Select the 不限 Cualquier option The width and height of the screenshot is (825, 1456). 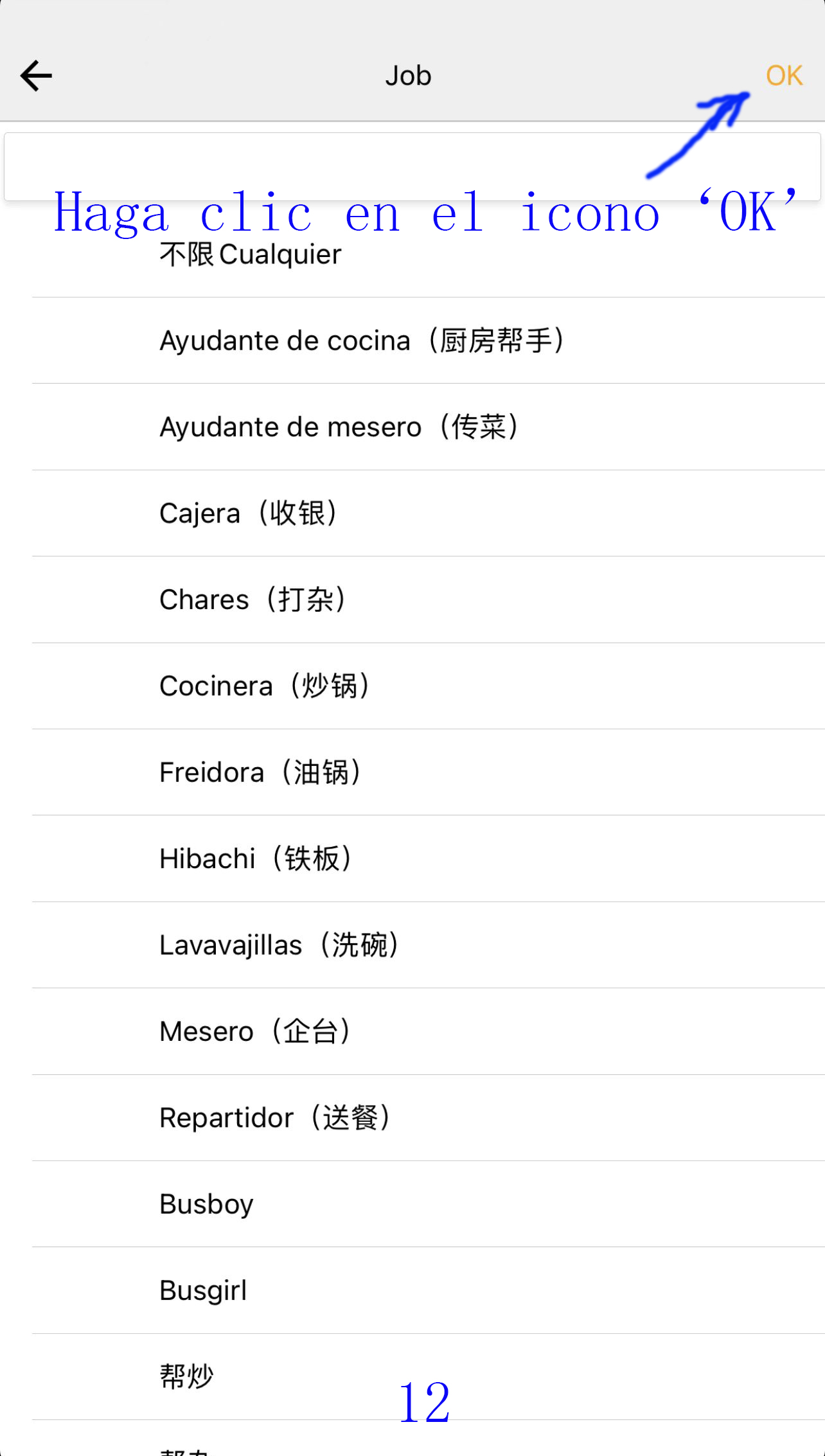point(251,255)
